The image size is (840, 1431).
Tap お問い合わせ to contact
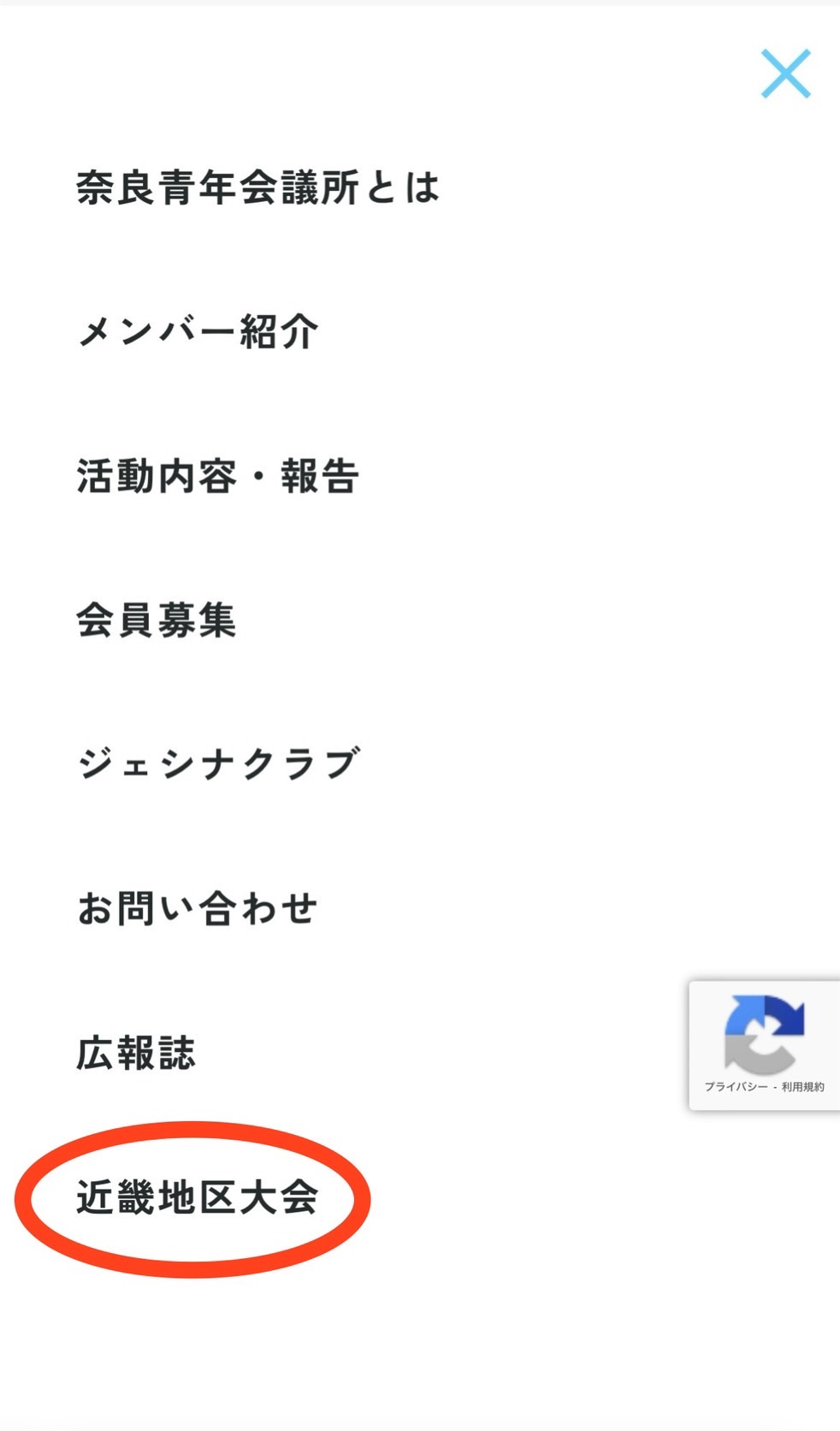click(197, 908)
